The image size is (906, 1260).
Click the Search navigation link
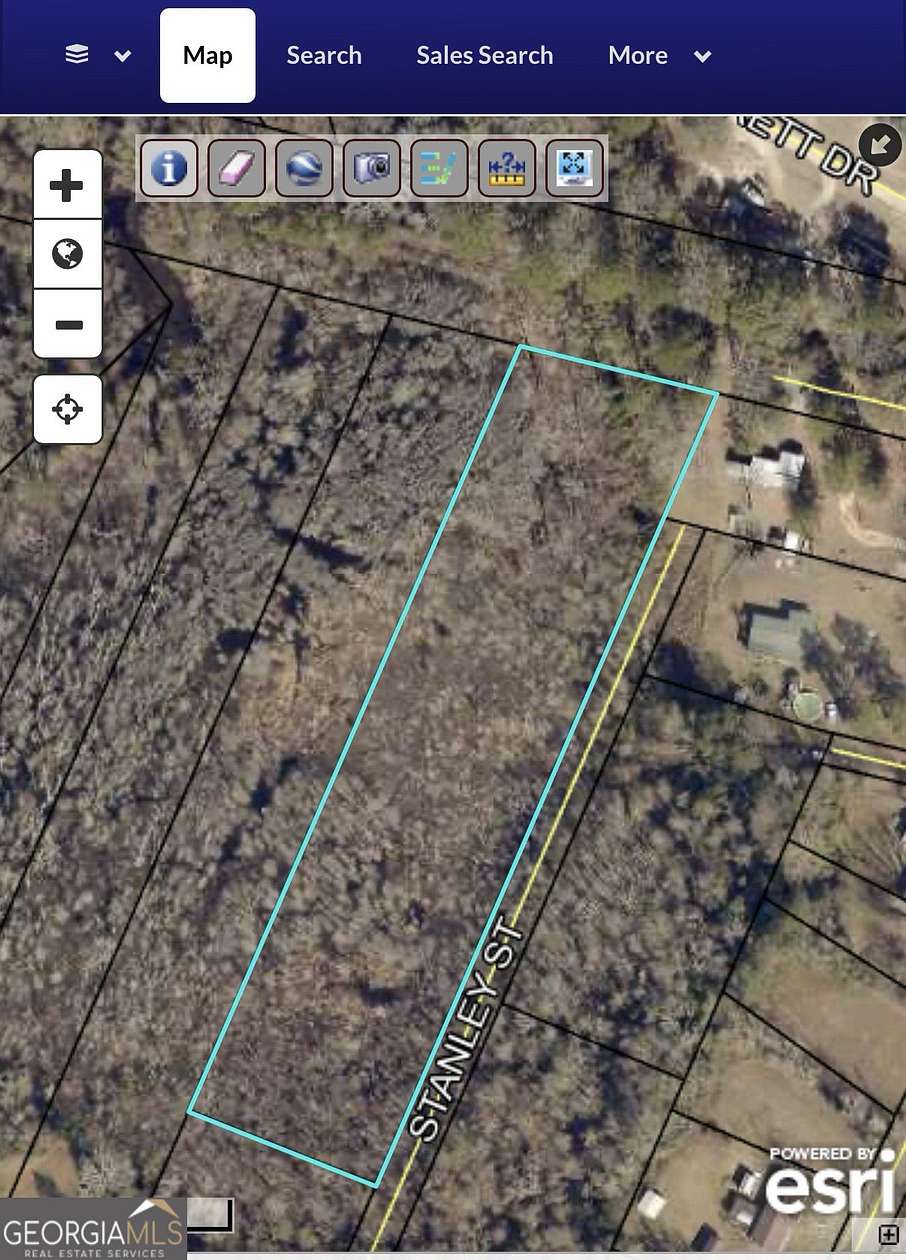tap(324, 55)
